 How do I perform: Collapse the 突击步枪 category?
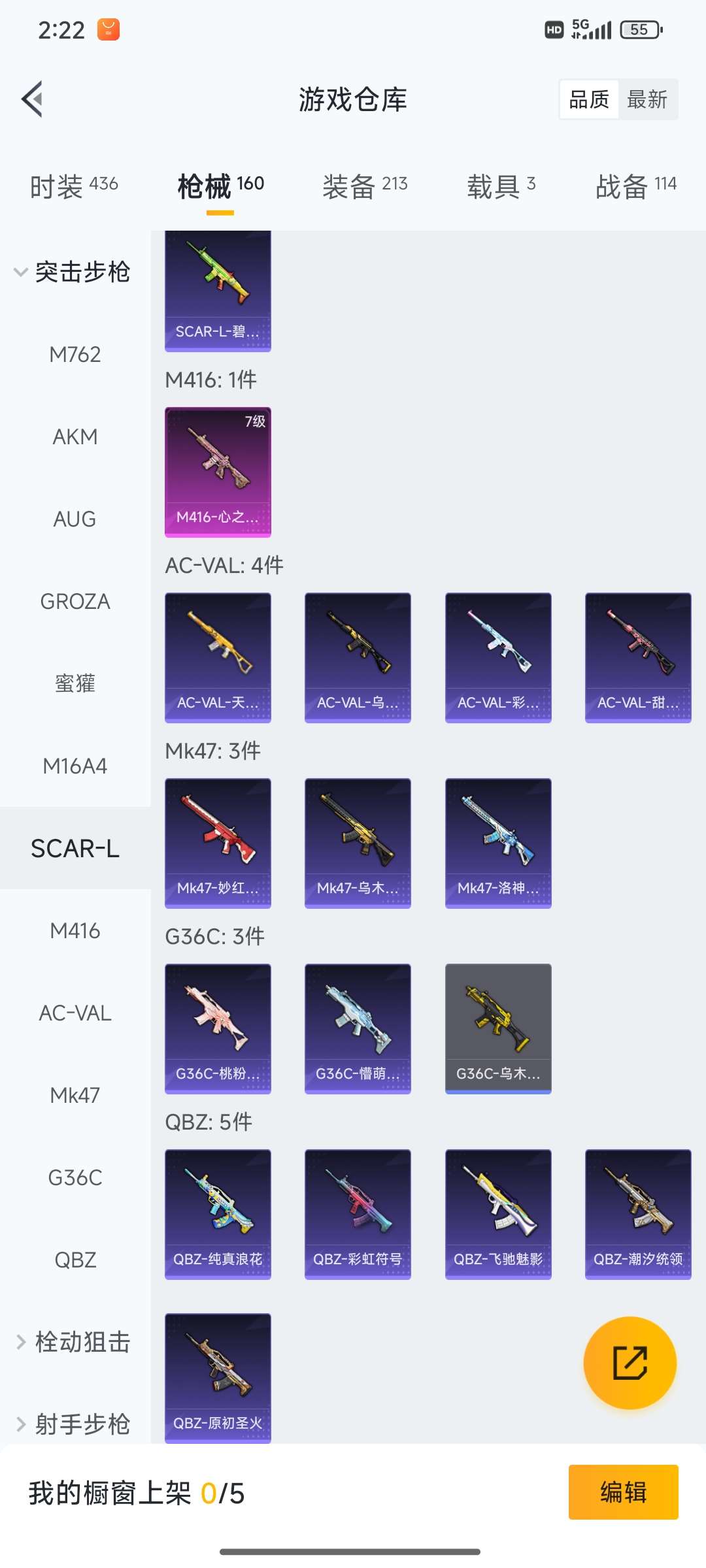tap(72, 272)
